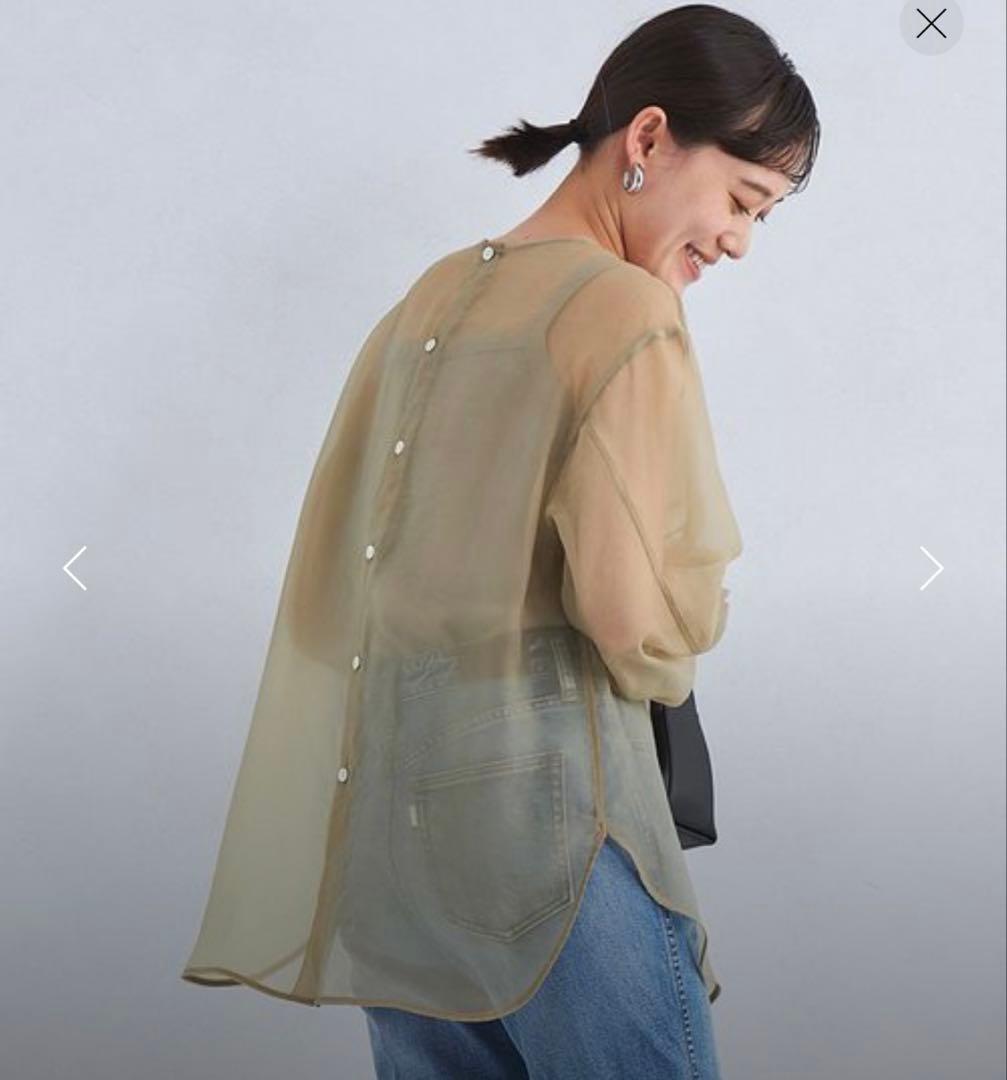1007x1080 pixels.
Task: Go to the previous product photo
Action: [75, 568]
